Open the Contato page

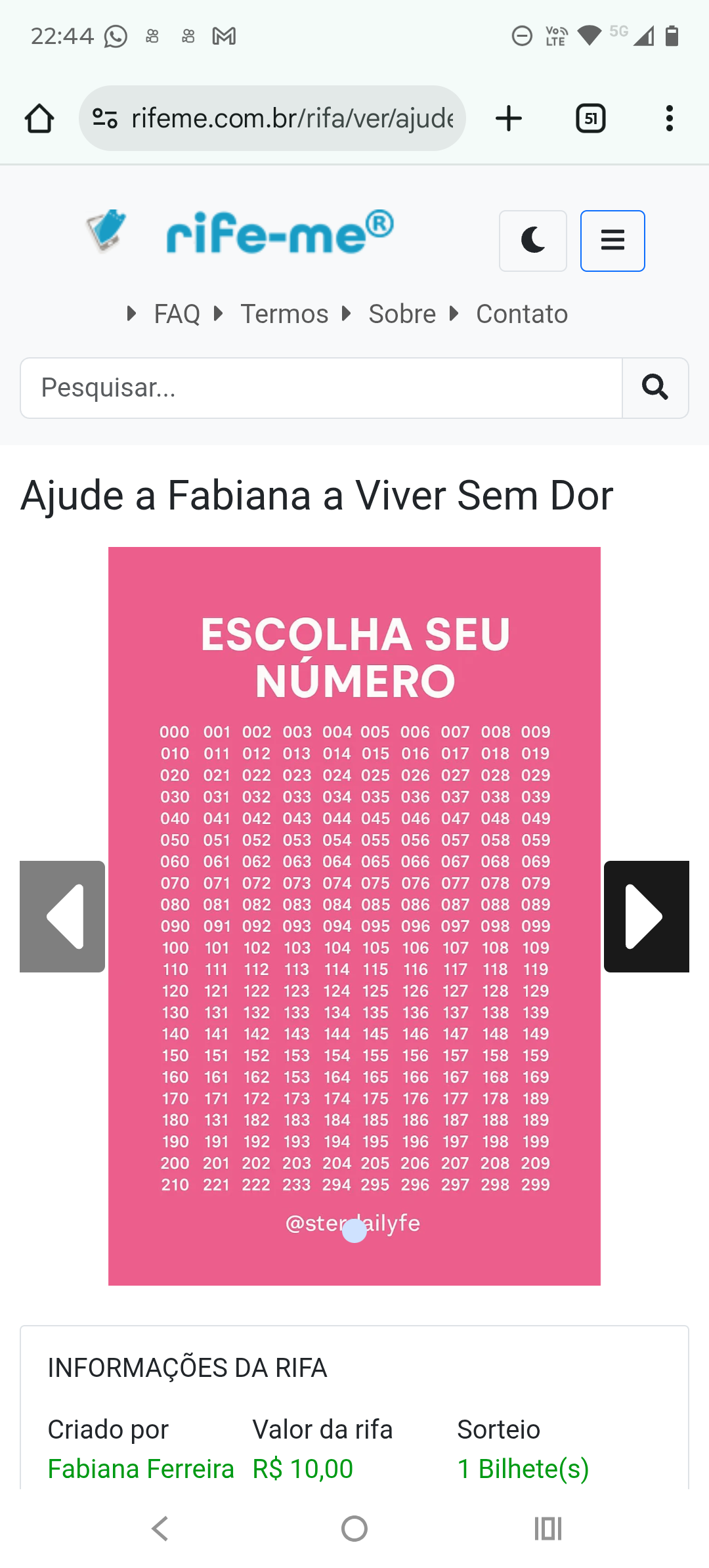tap(521, 313)
